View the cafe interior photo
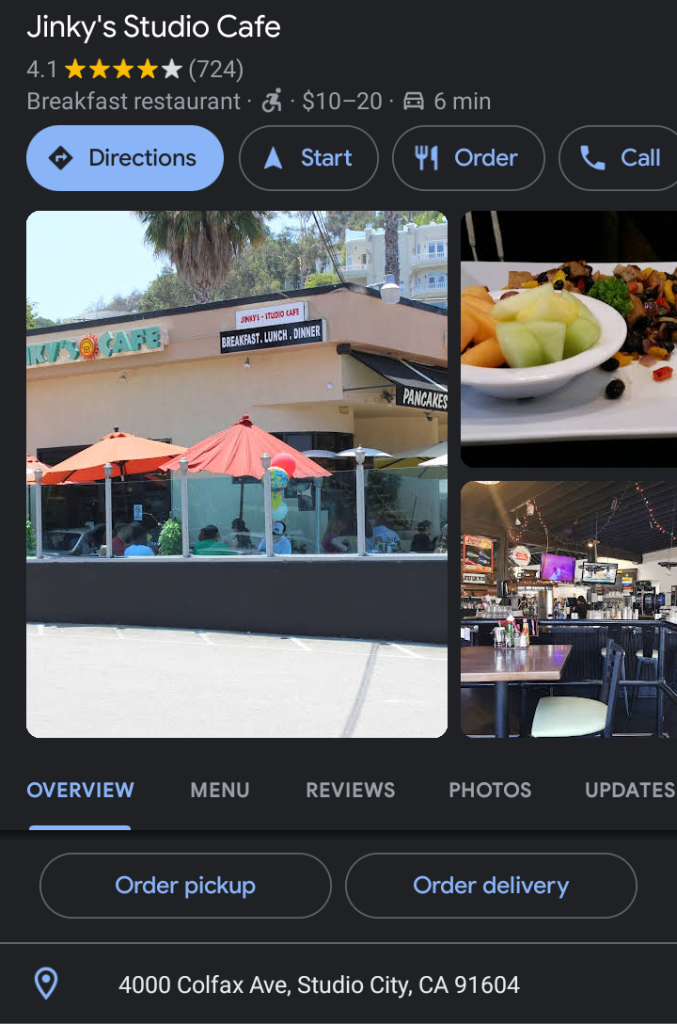This screenshot has height=1024, width=677. coord(568,609)
